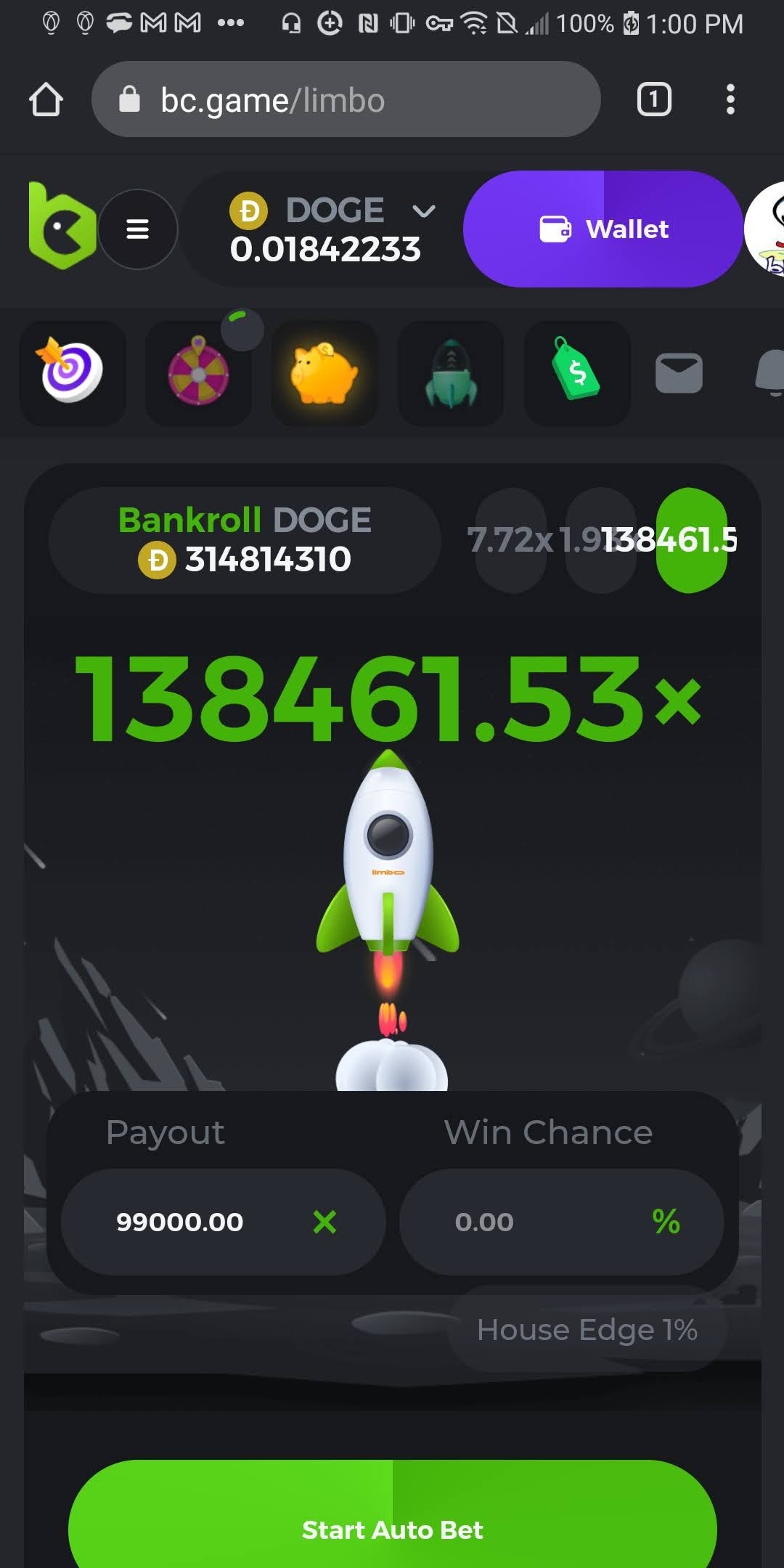Open the target quest icon
784x1568 pixels.
tap(72, 373)
